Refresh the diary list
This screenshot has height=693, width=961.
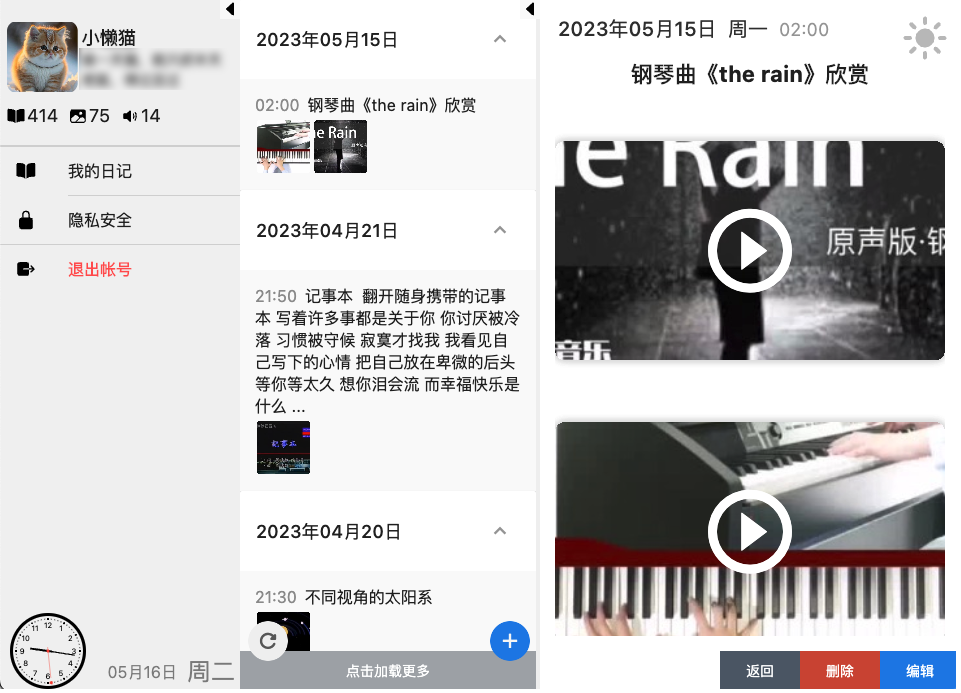267,641
